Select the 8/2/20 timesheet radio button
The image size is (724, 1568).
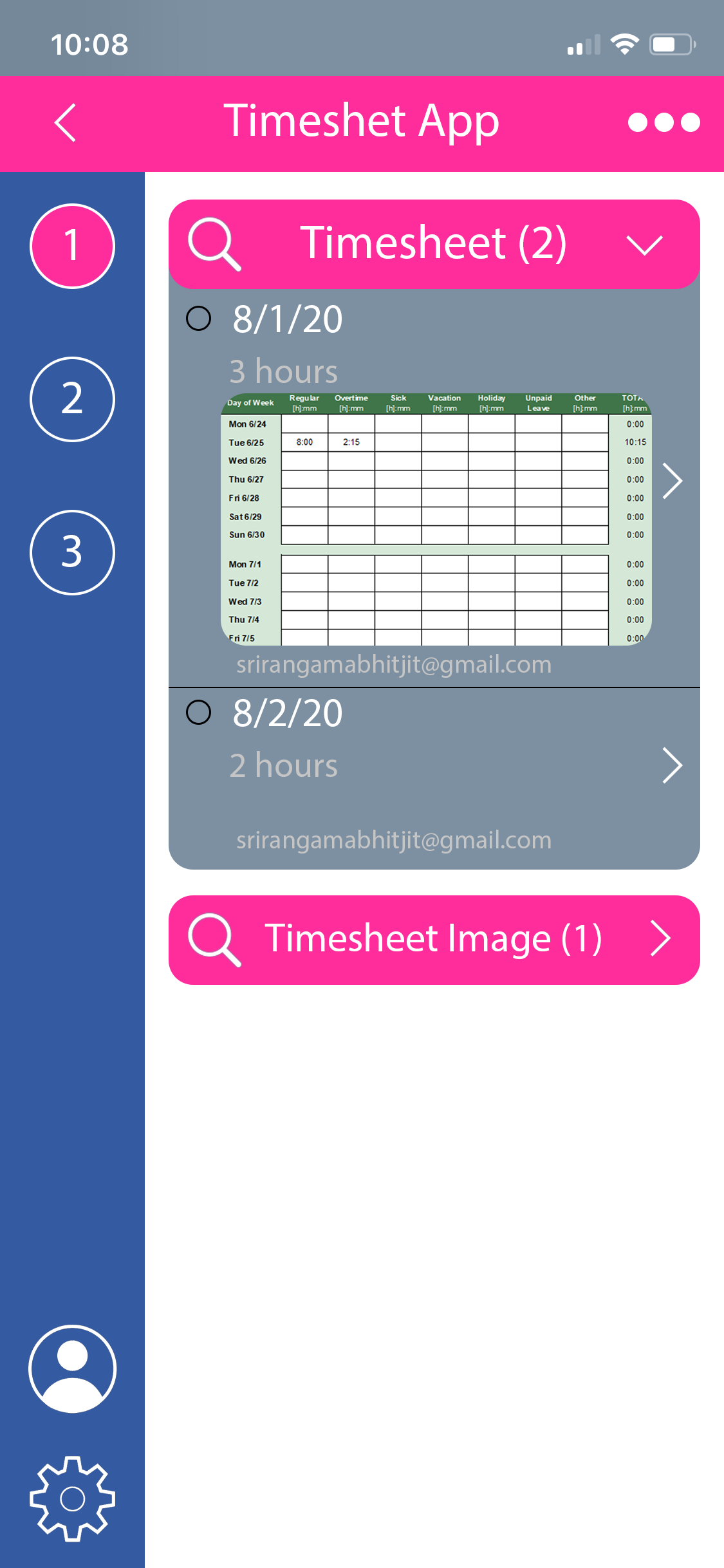(x=198, y=712)
